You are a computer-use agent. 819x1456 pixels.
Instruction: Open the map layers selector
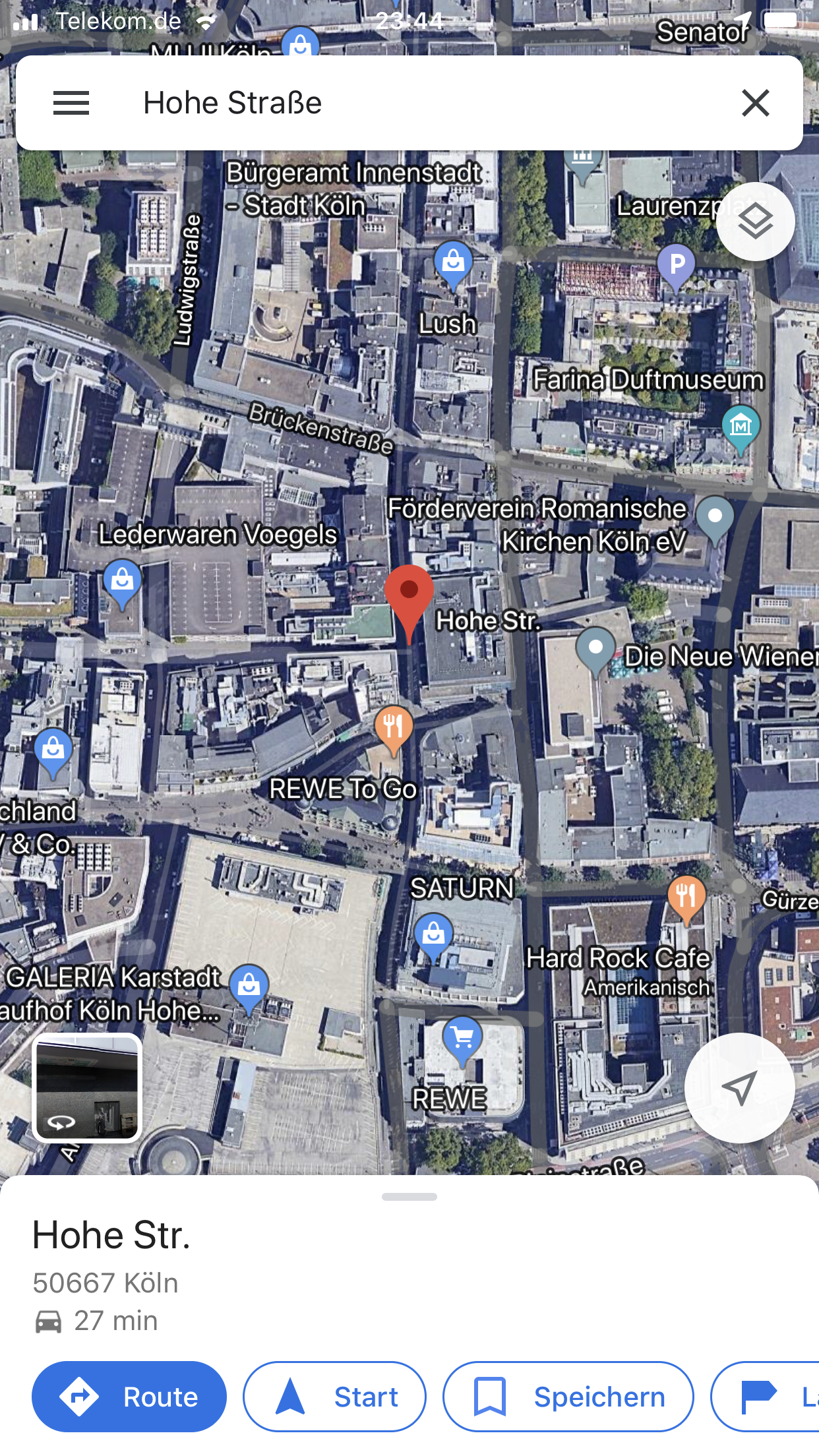pos(755,222)
